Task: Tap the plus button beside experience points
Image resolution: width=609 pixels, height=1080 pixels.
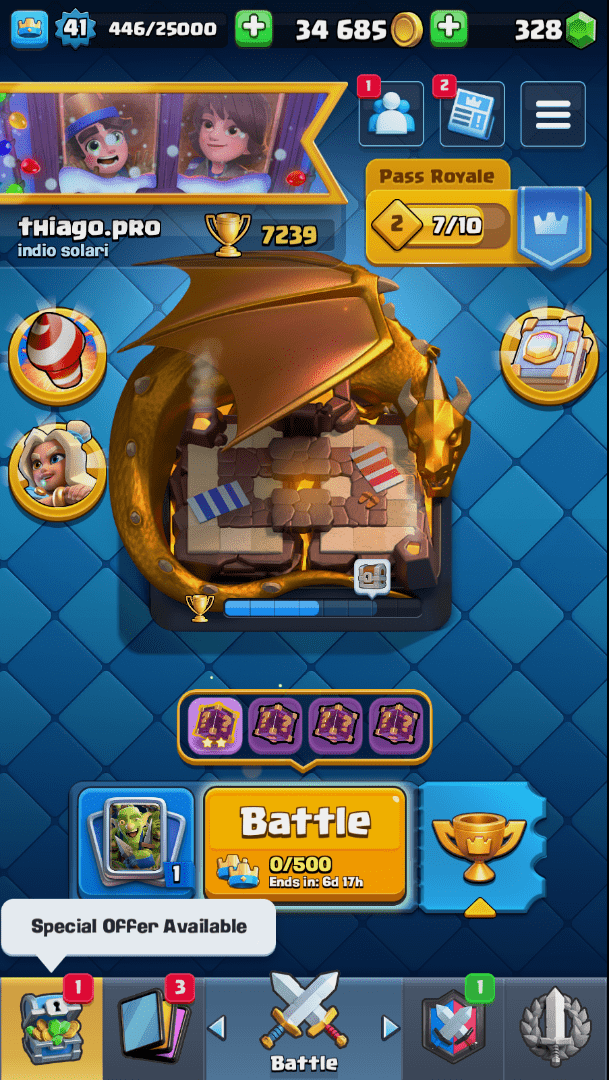Action: [253, 28]
